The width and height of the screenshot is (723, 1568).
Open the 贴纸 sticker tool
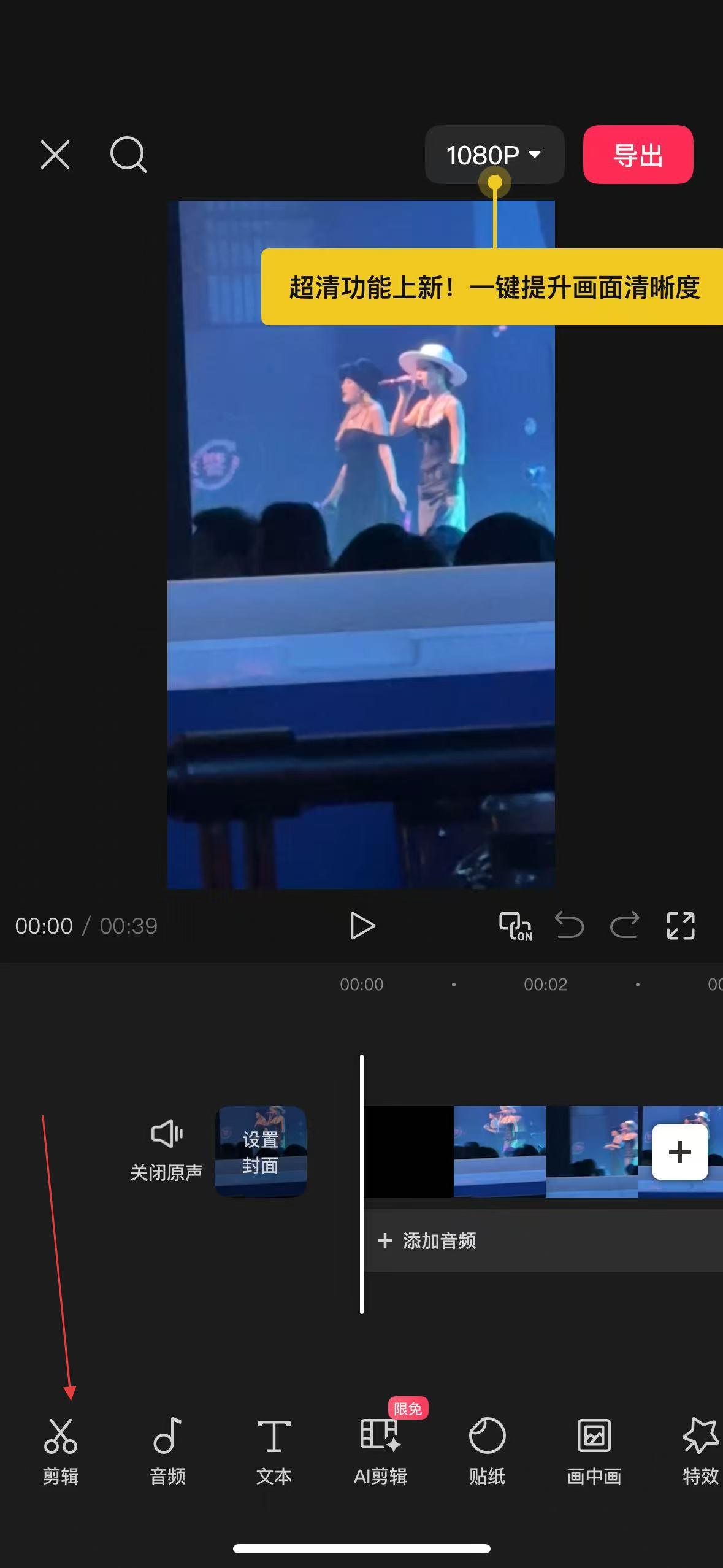click(x=487, y=1450)
